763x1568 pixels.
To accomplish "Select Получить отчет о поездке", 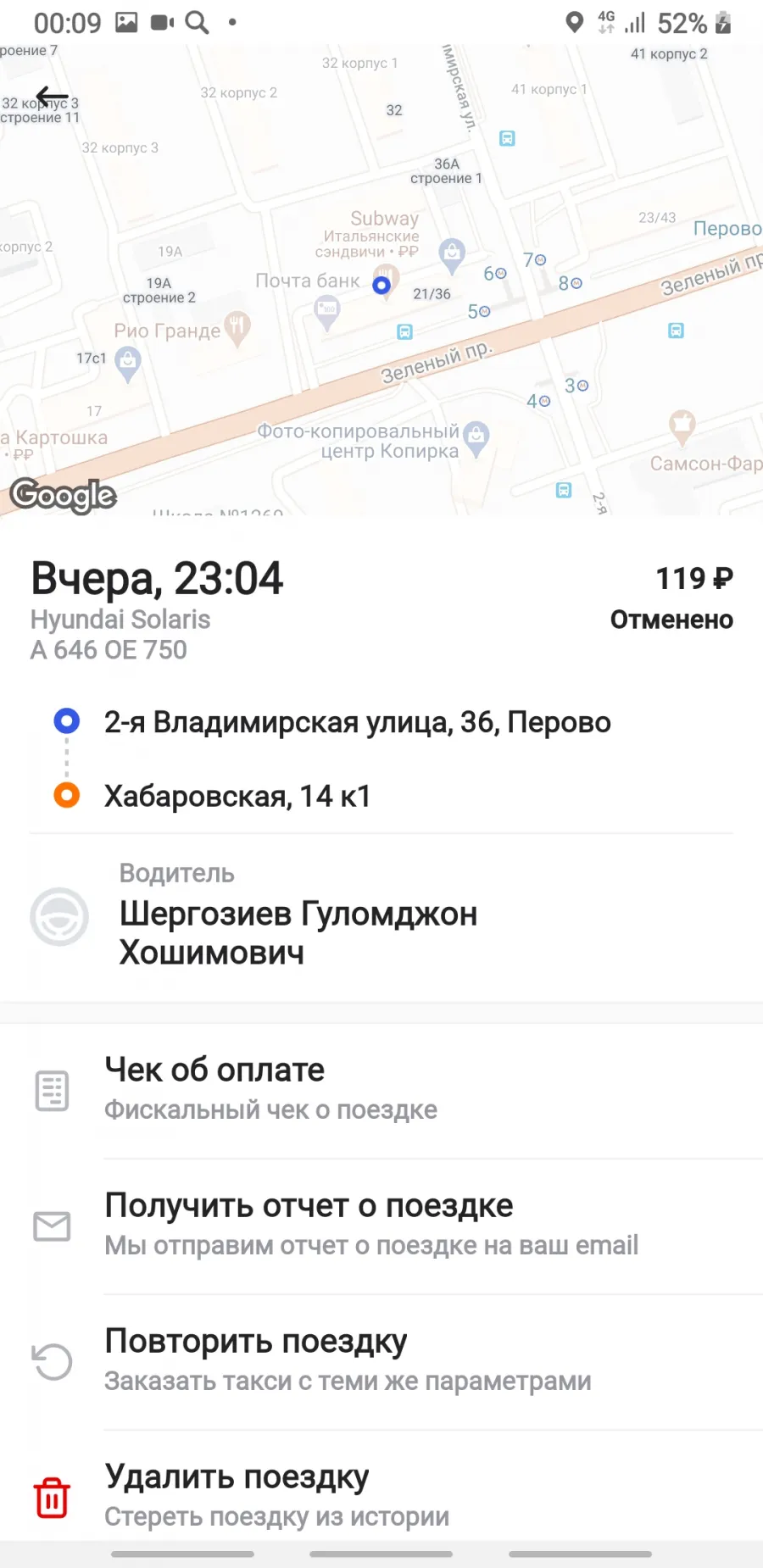I will coord(381,1226).
